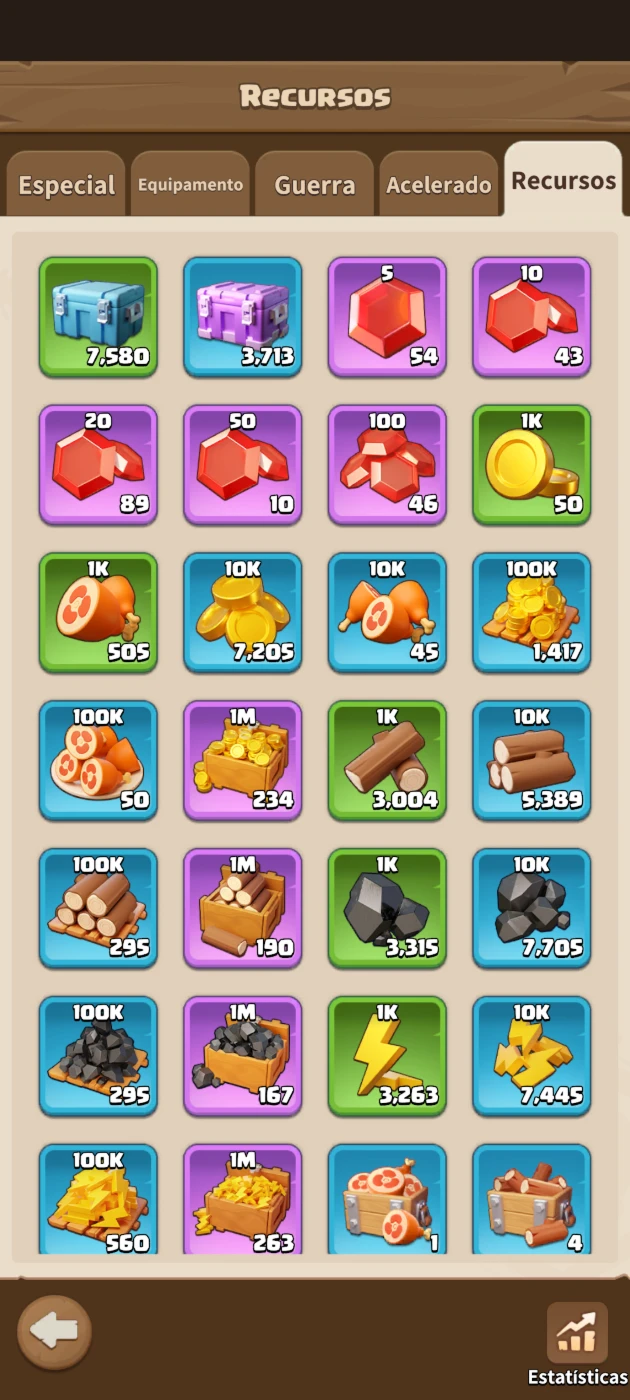The image size is (630, 1400).
Task: Choose the 1K wood item with 3,004
Action: pos(387,761)
